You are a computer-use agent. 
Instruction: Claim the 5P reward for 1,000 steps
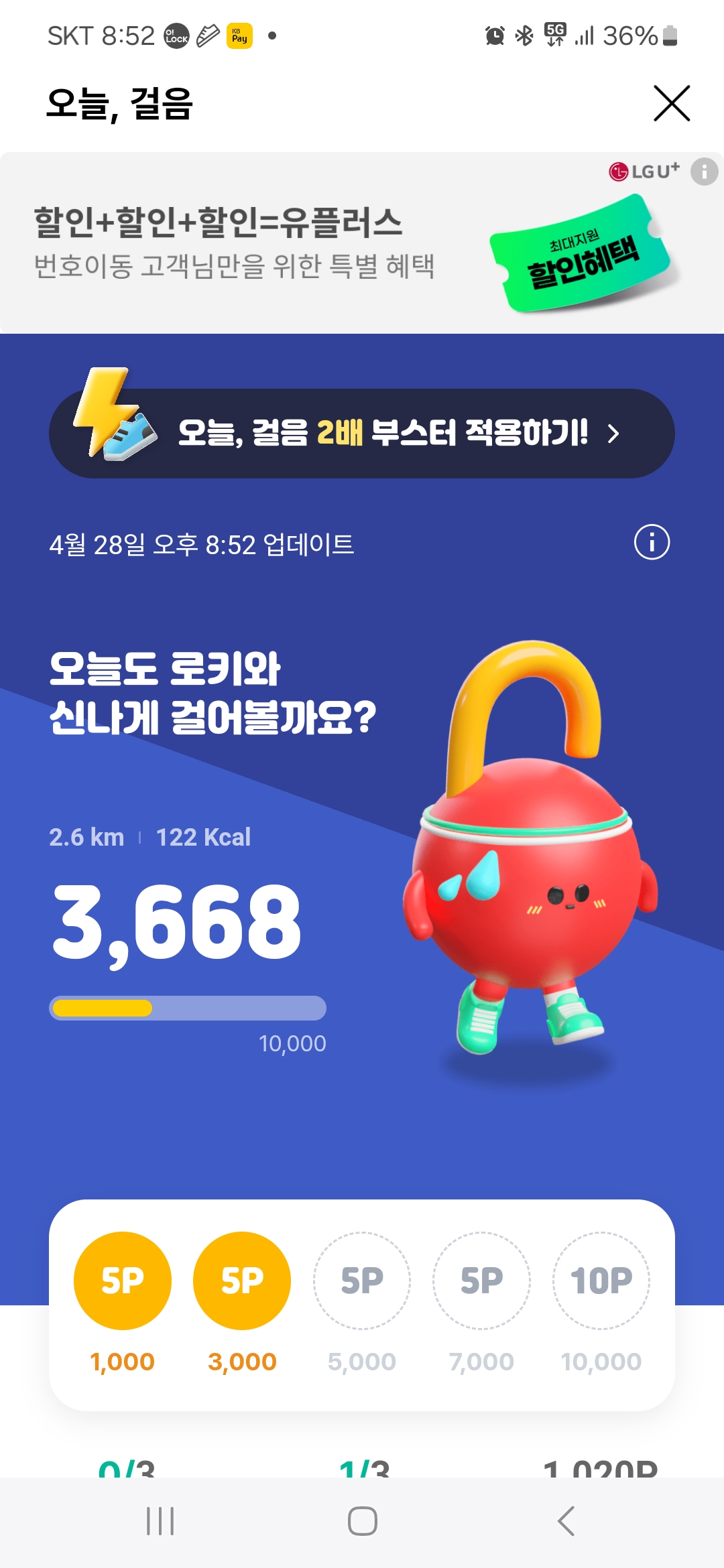123,1281
